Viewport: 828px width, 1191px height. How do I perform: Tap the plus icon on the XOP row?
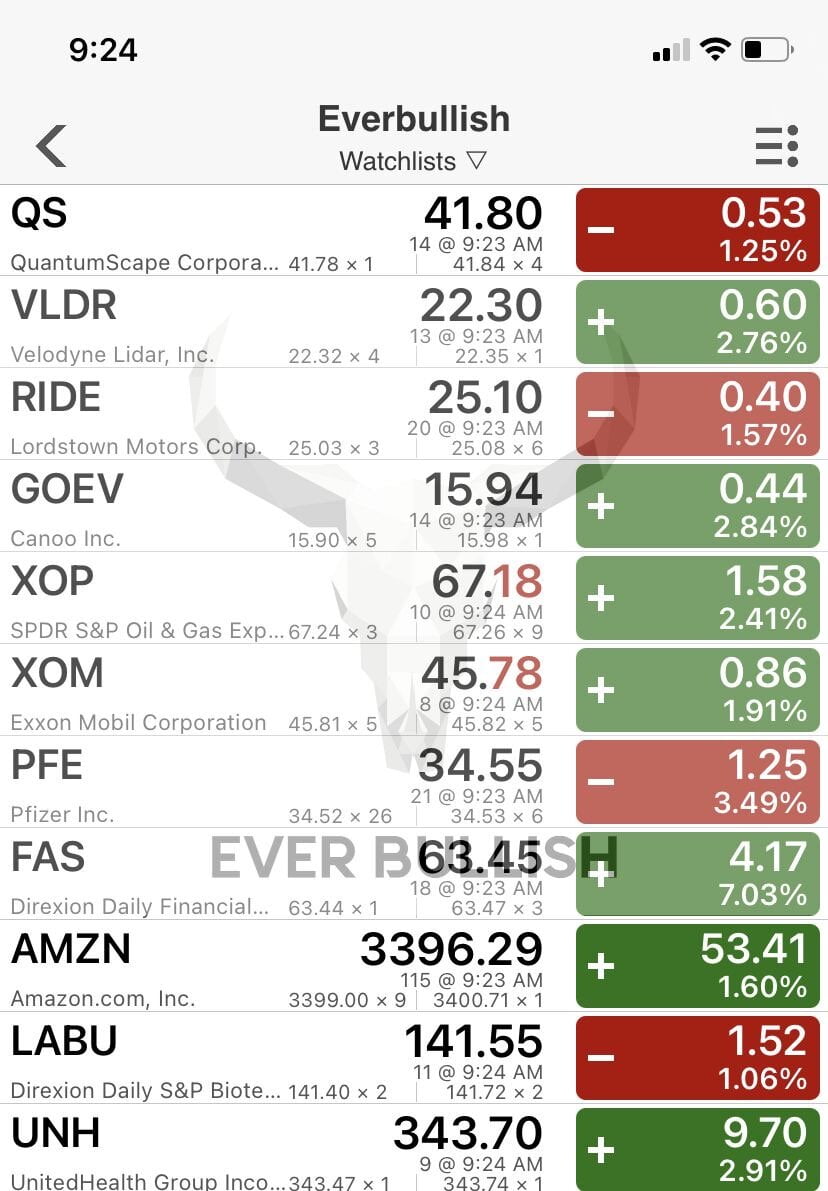(601, 597)
